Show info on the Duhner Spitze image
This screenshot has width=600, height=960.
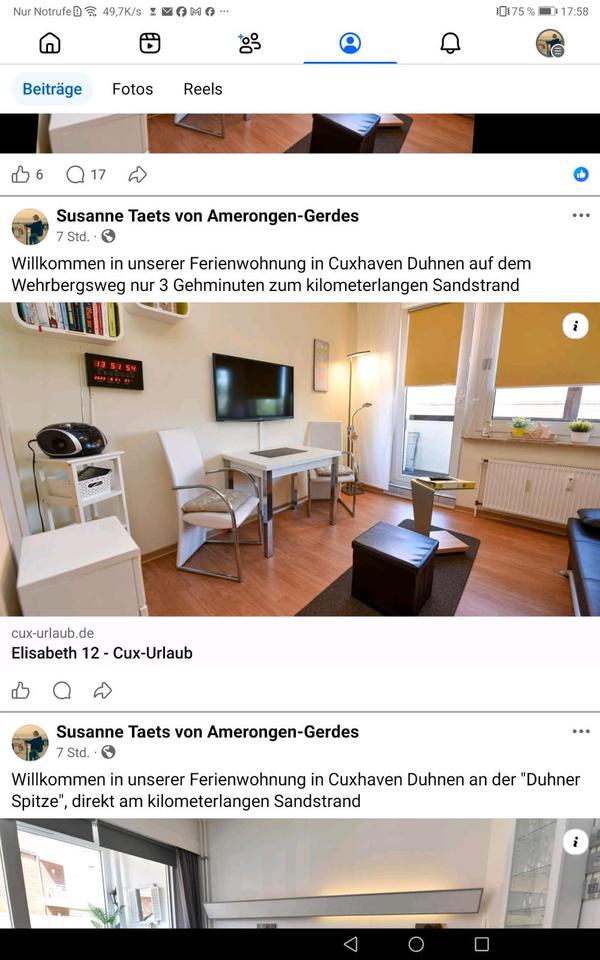point(575,842)
